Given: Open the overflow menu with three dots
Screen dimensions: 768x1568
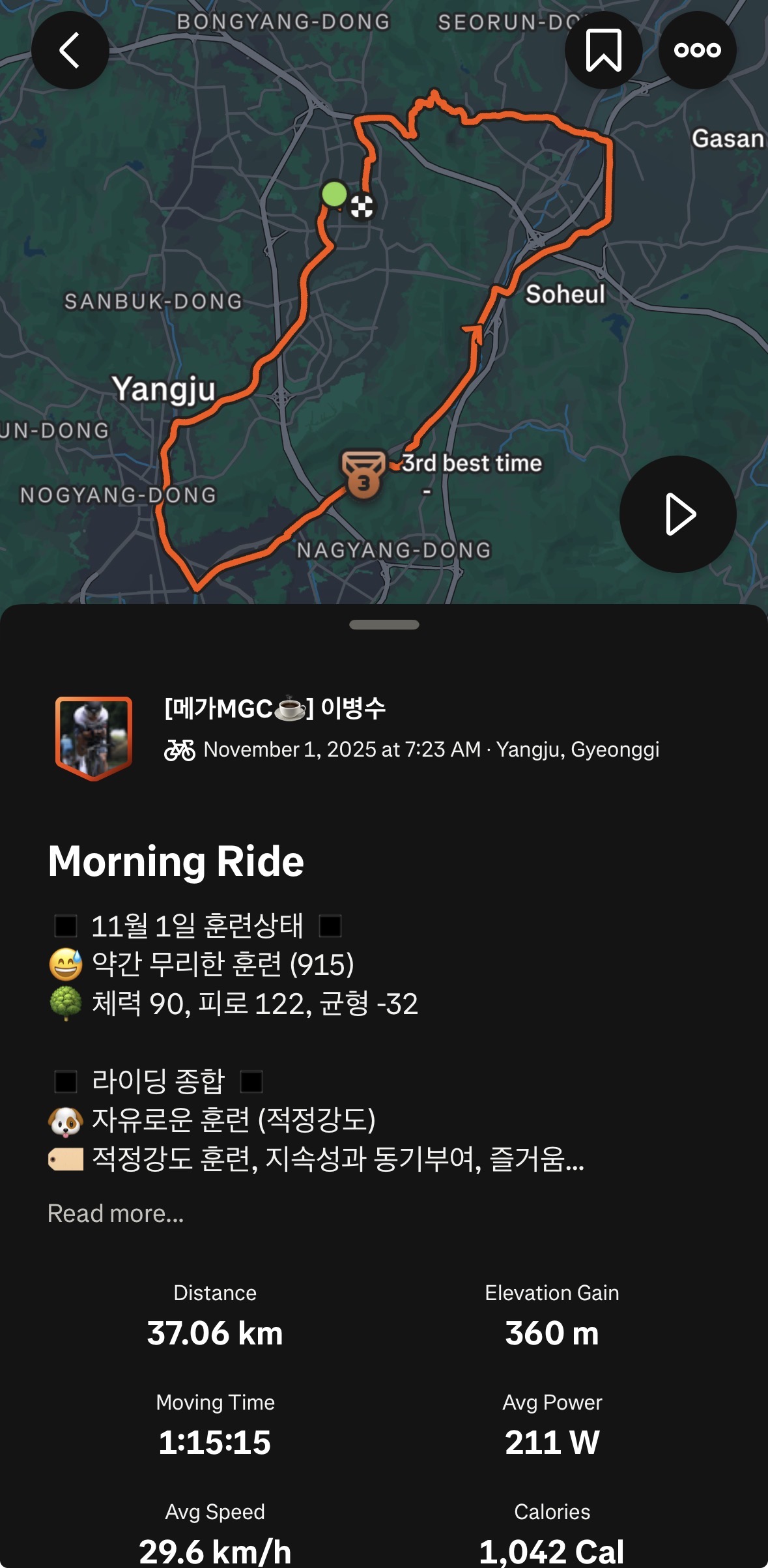Looking at the screenshot, I should coord(696,49).
